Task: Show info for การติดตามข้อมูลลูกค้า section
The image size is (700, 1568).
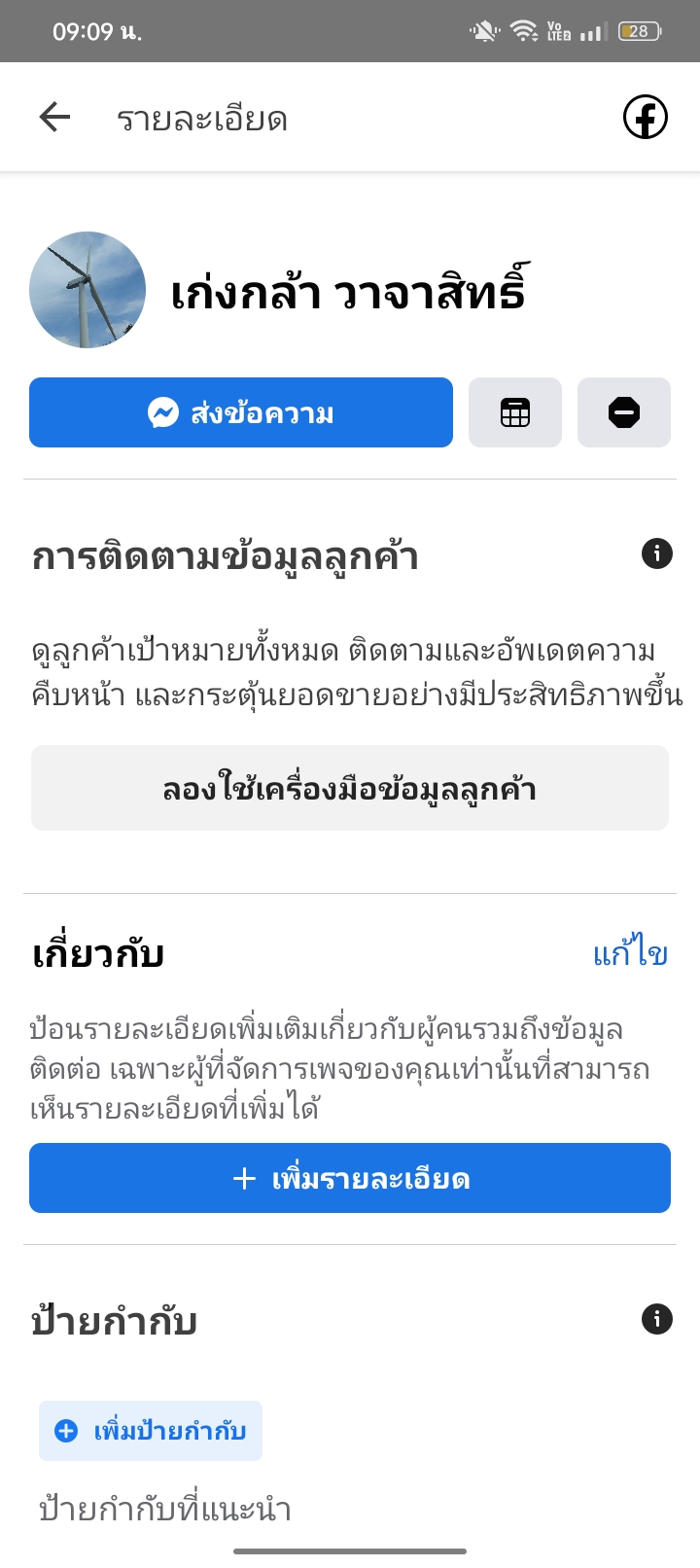Action: [657, 554]
